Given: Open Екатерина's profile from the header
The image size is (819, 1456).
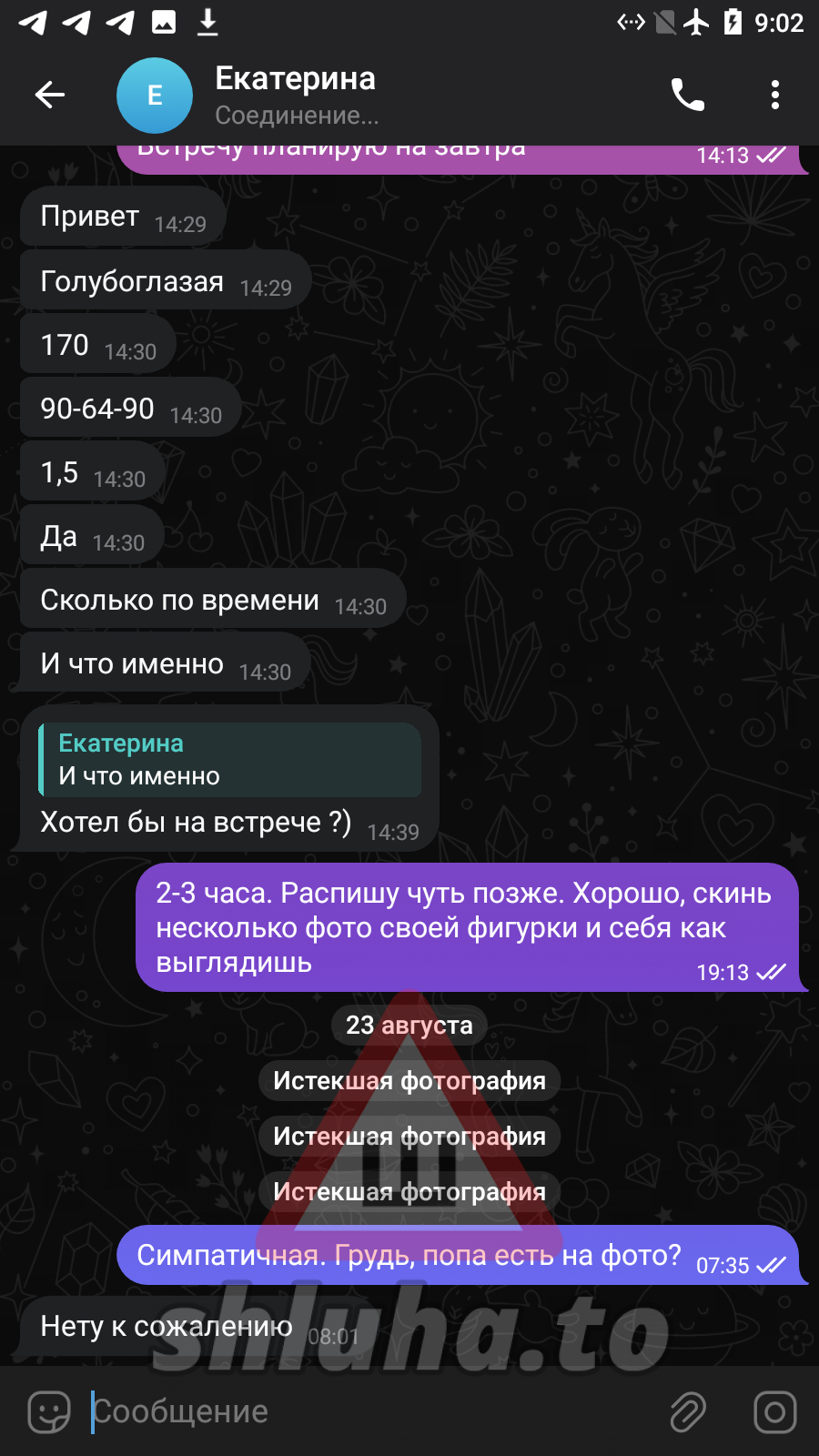Looking at the screenshot, I should pyautogui.click(x=296, y=95).
